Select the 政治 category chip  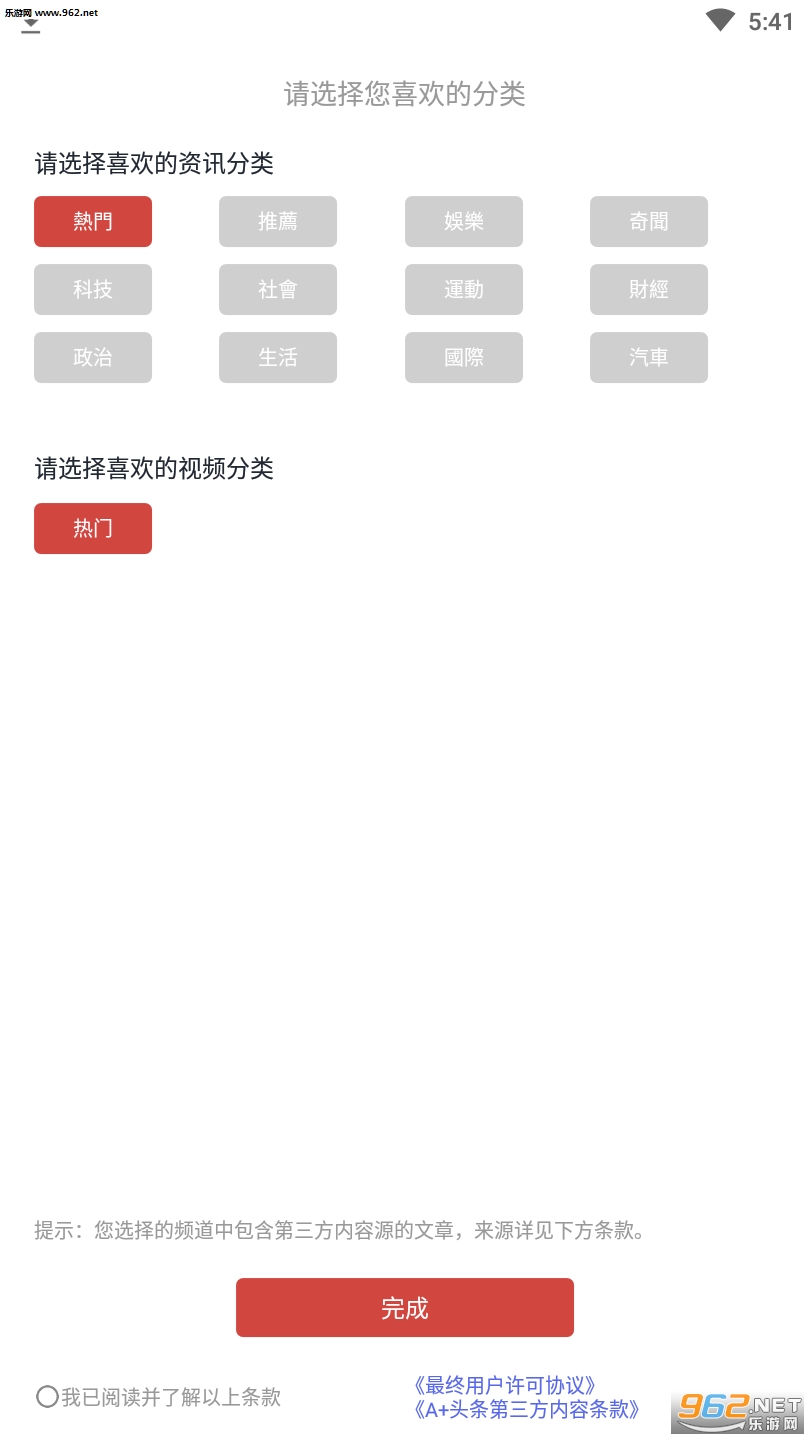tap(93, 357)
